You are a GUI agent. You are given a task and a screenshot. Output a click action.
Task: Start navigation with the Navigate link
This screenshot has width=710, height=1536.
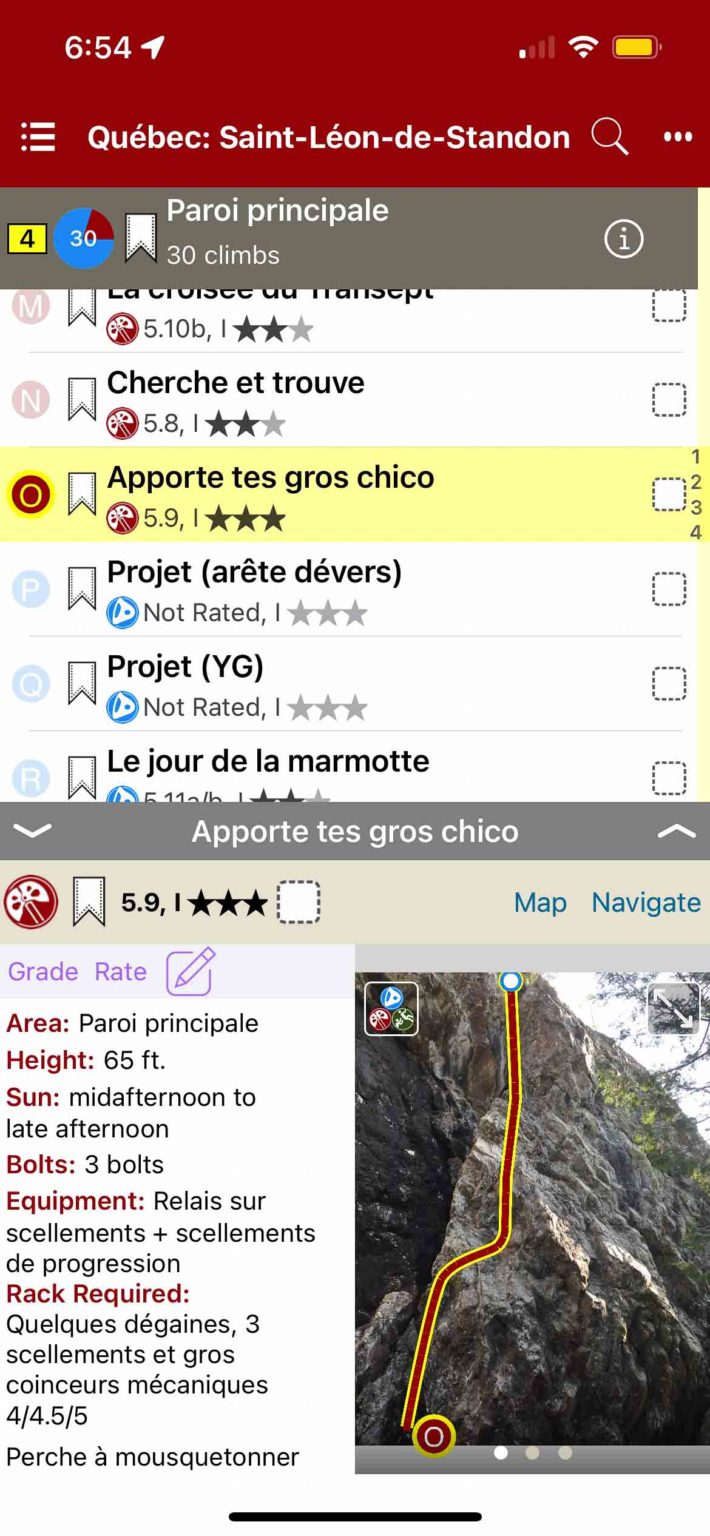point(646,902)
